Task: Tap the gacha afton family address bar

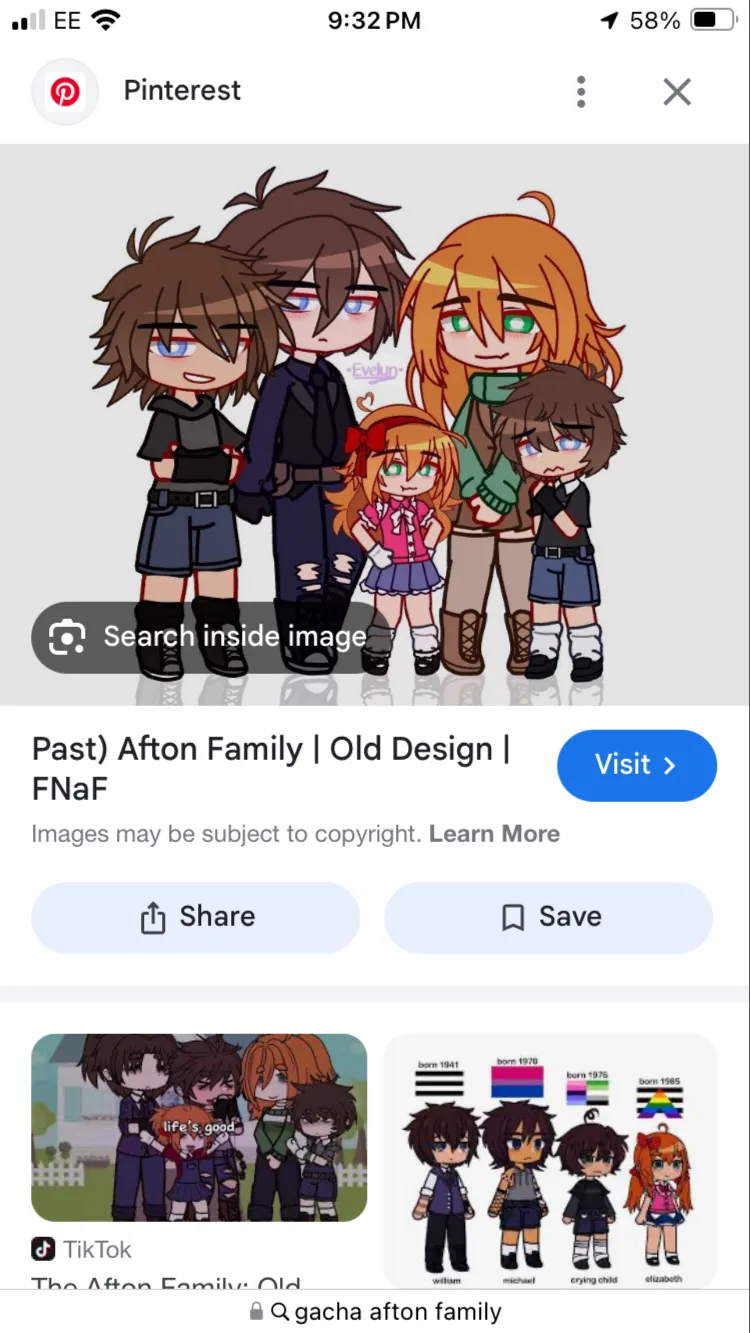Action: point(375,1311)
